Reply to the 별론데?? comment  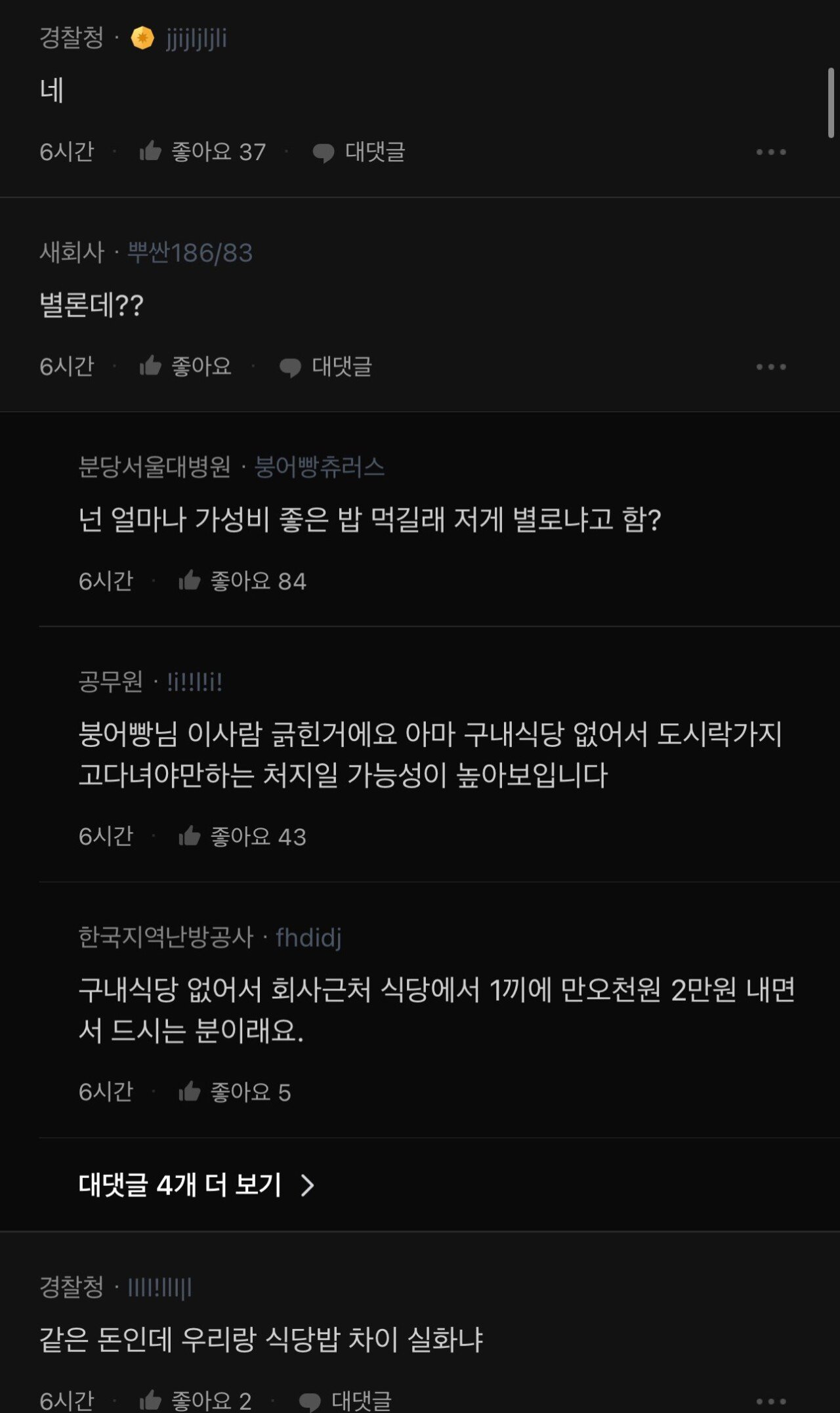(x=326, y=367)
